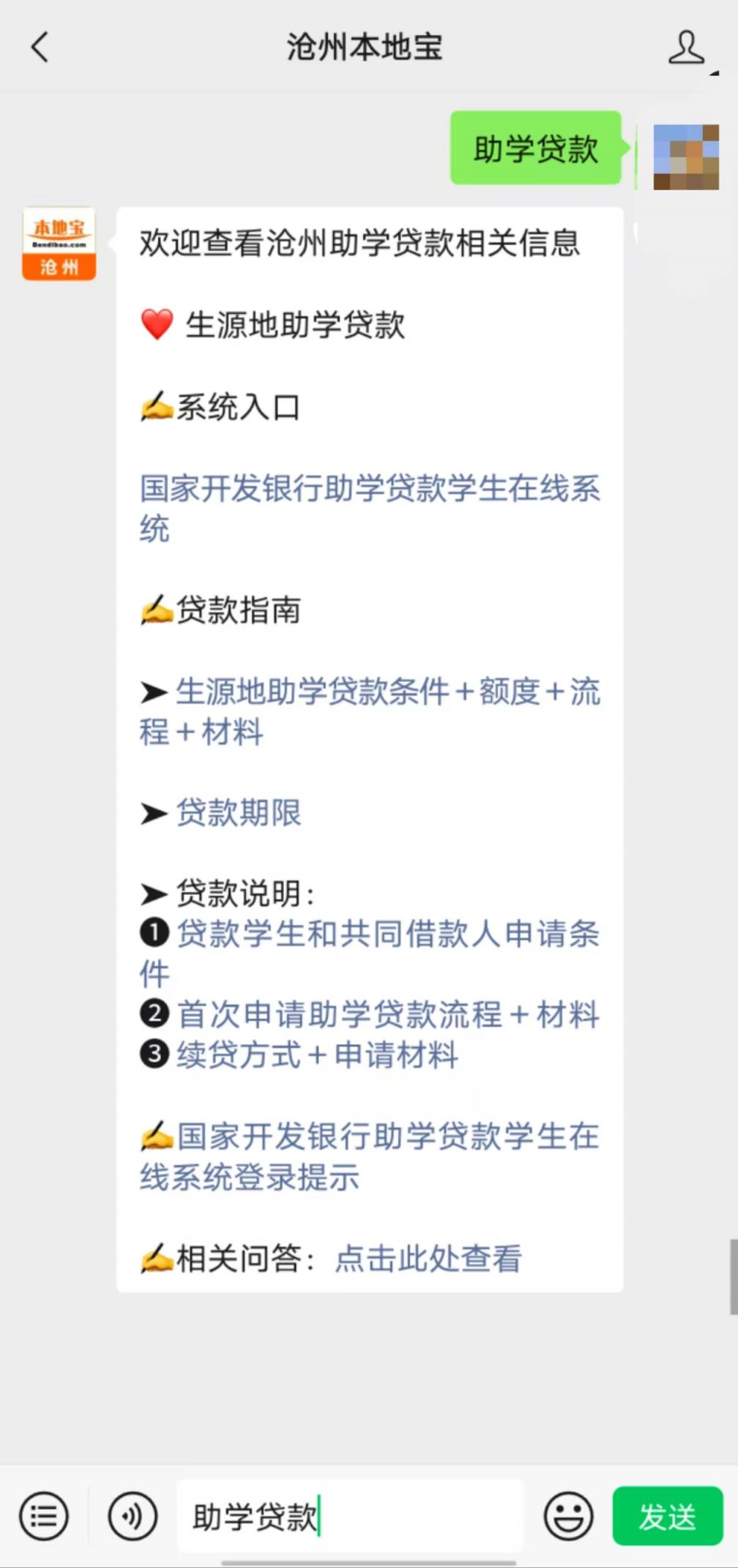Switch to voice input

tap(133, 1516)
